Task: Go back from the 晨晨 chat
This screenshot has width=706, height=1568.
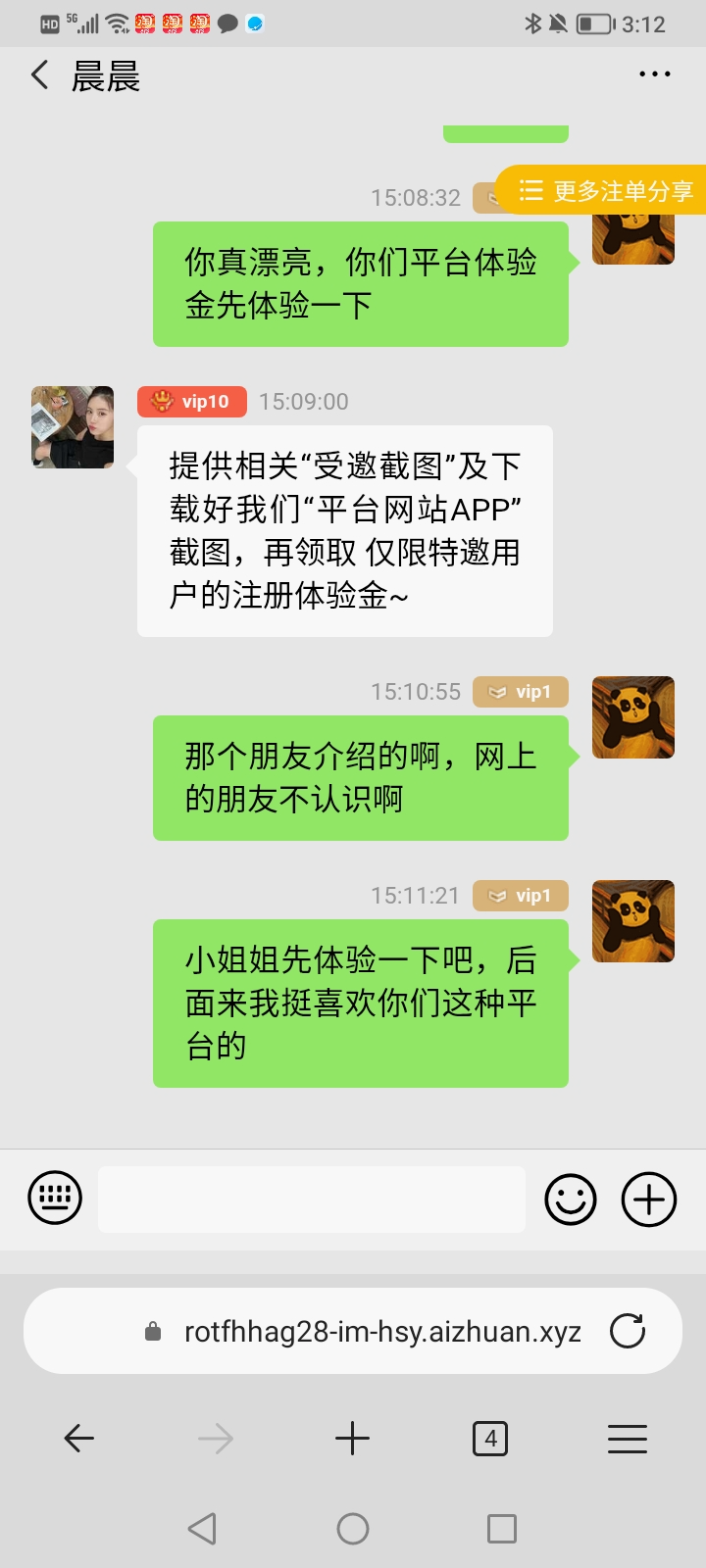Action: pos(40,74)
